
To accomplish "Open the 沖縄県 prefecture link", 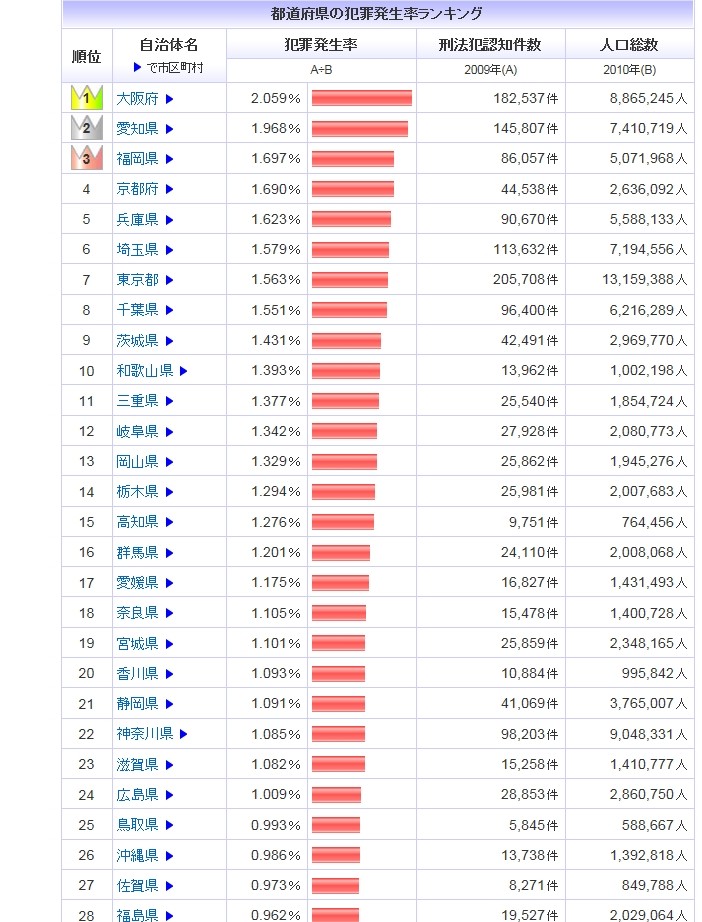I will tap(138, 855).
